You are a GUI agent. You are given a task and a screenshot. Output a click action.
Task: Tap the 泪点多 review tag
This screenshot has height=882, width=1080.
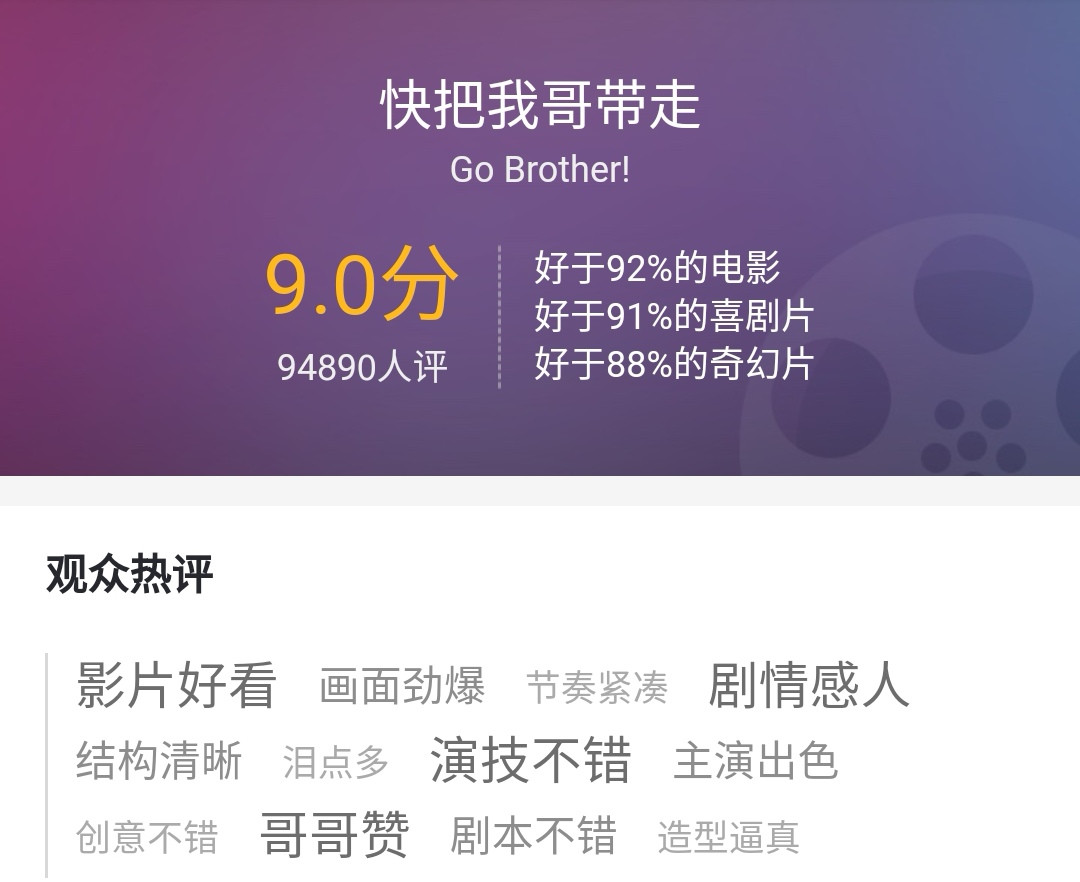pos(335,762)
